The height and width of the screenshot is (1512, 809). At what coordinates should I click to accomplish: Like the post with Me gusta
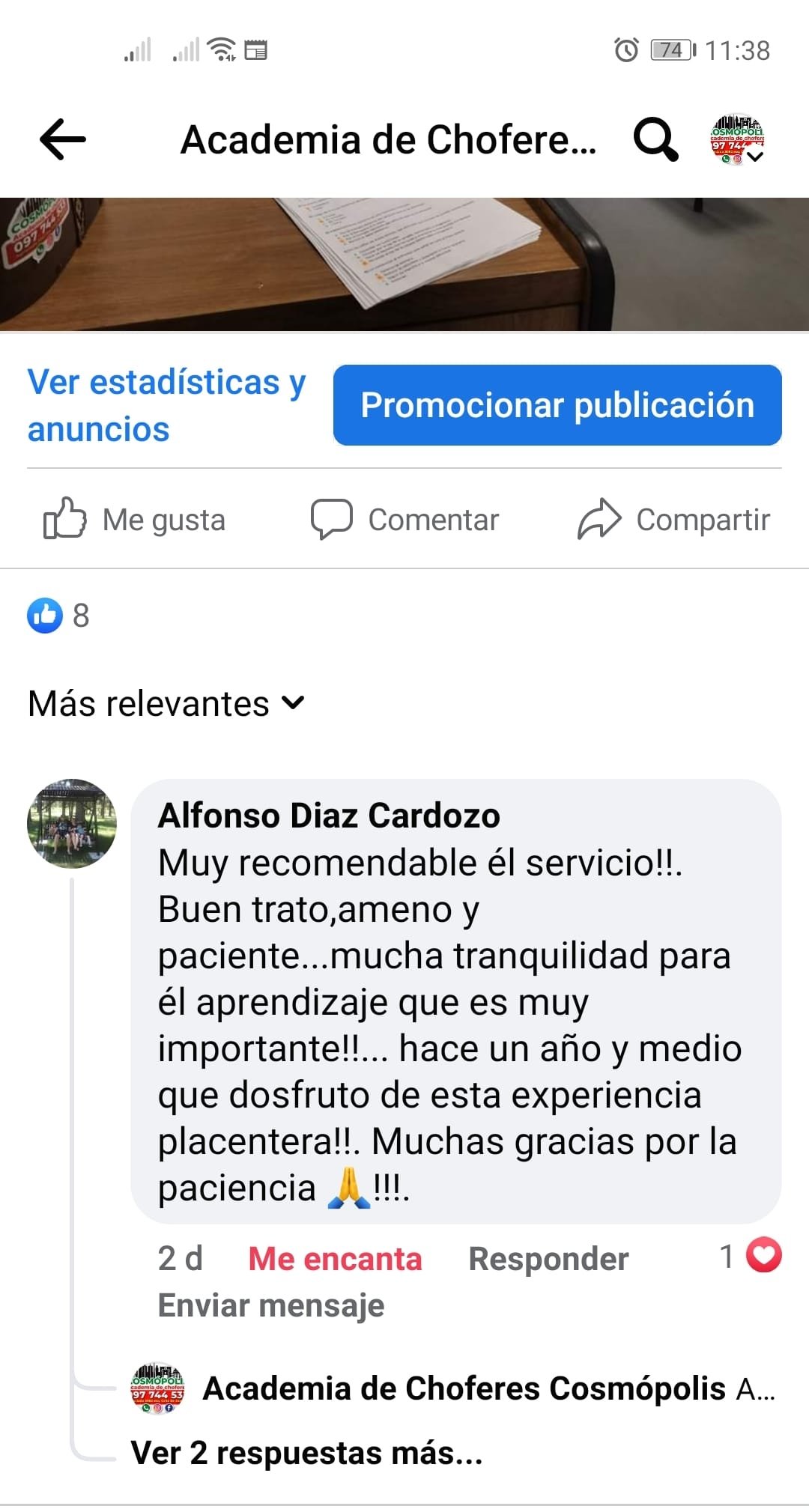tap(135, 519)
